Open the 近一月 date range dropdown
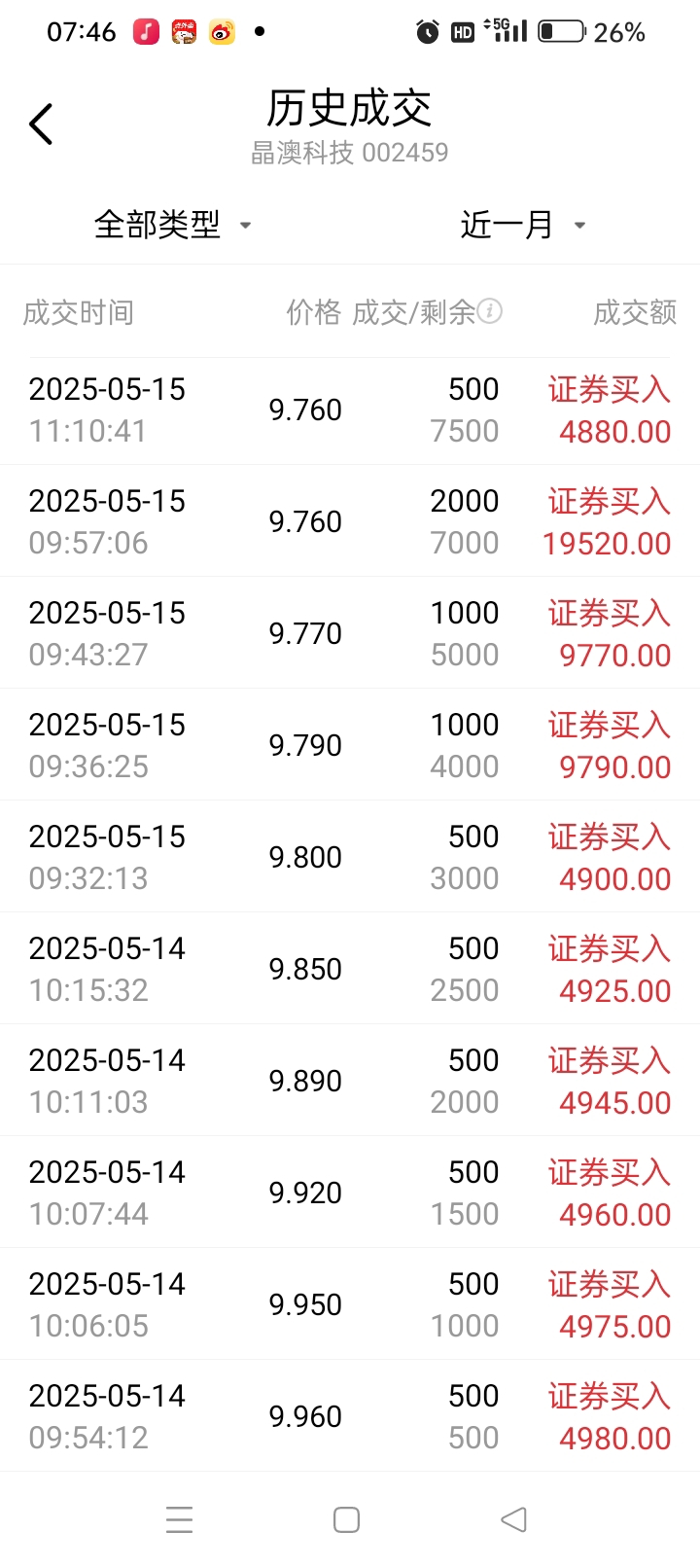Screen dimensions: 700x1568 pos(523,225)
